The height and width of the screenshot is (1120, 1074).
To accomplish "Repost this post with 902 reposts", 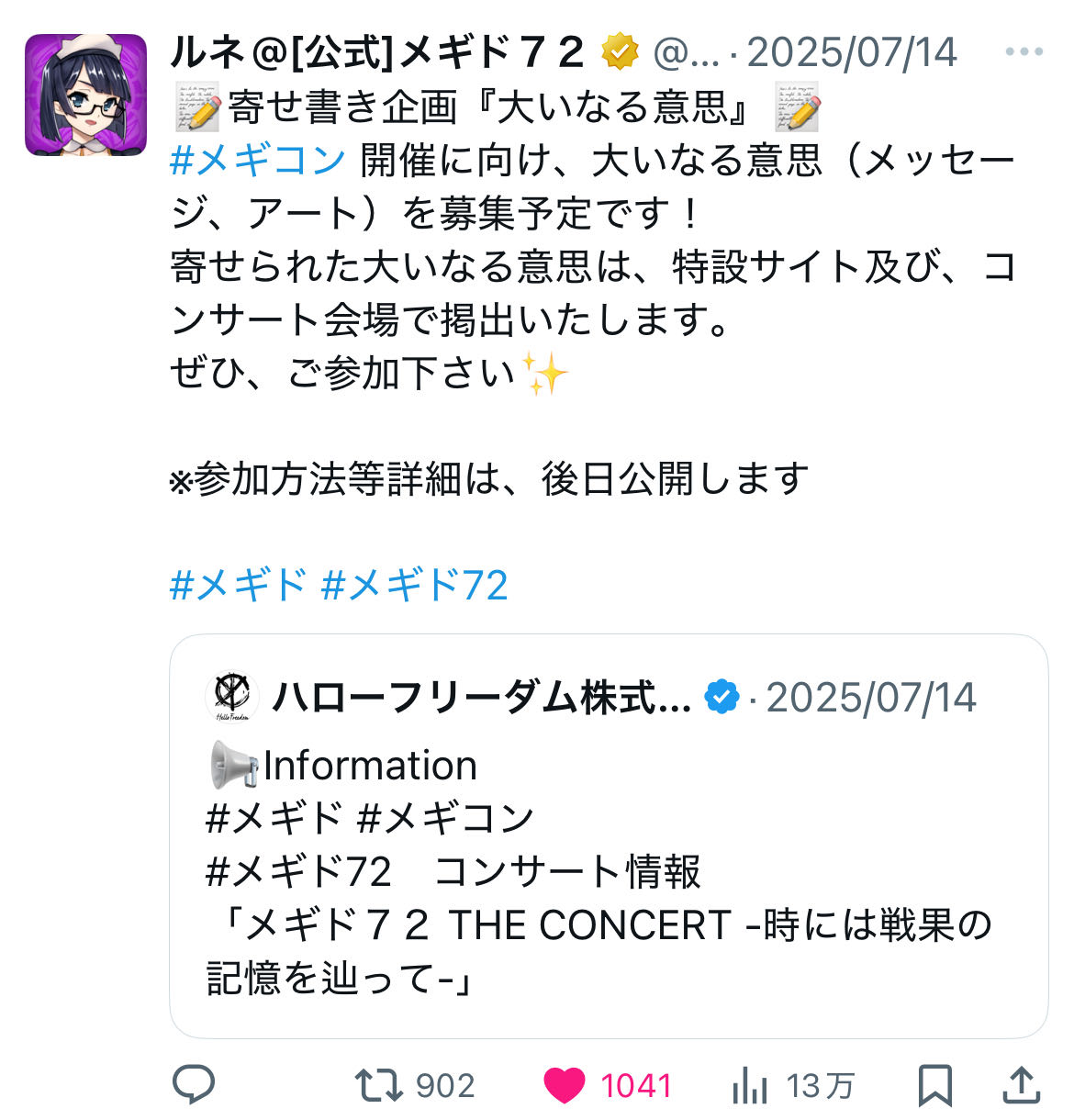I will 379,1086.
